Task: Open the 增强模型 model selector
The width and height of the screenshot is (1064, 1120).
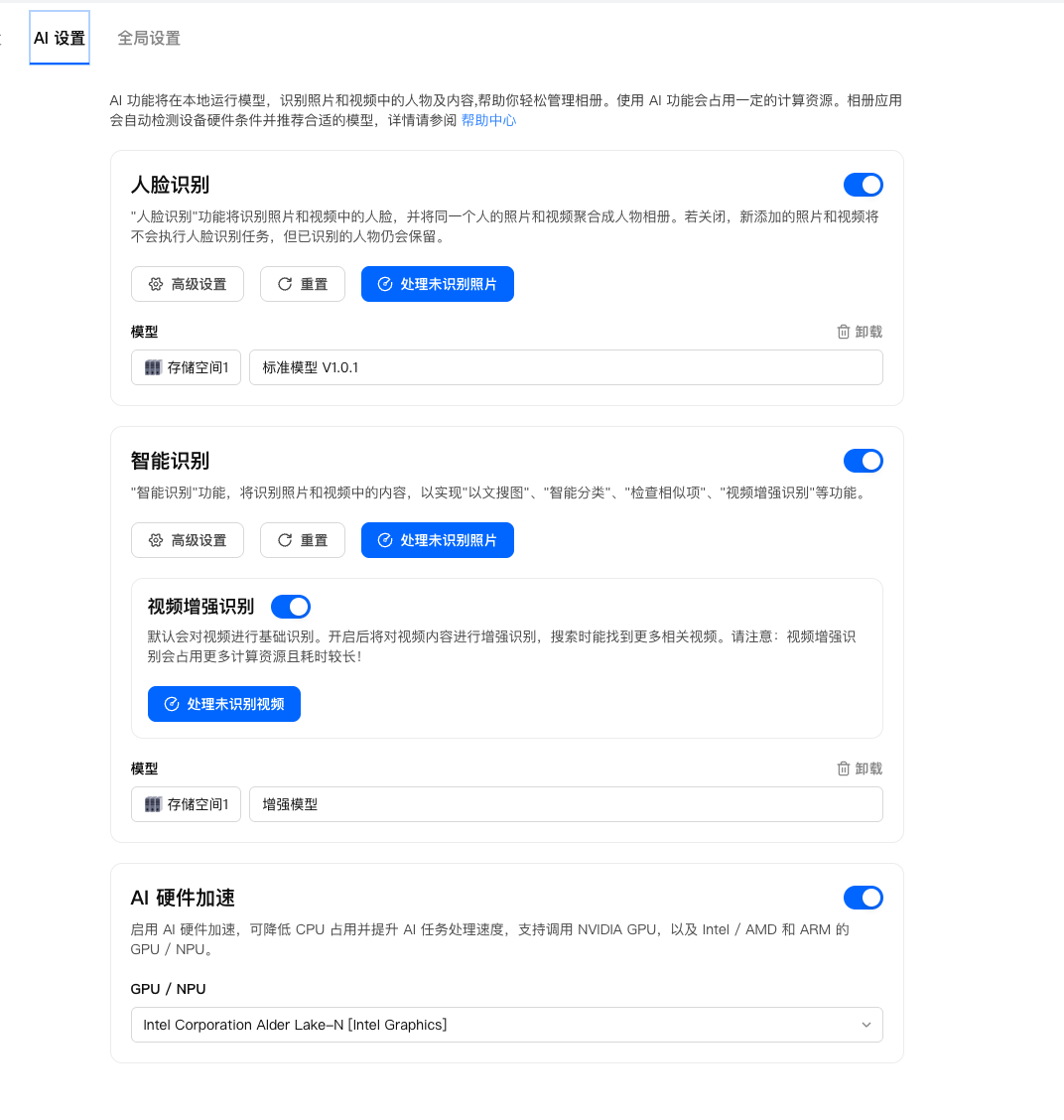Action: tap(566, 803)
